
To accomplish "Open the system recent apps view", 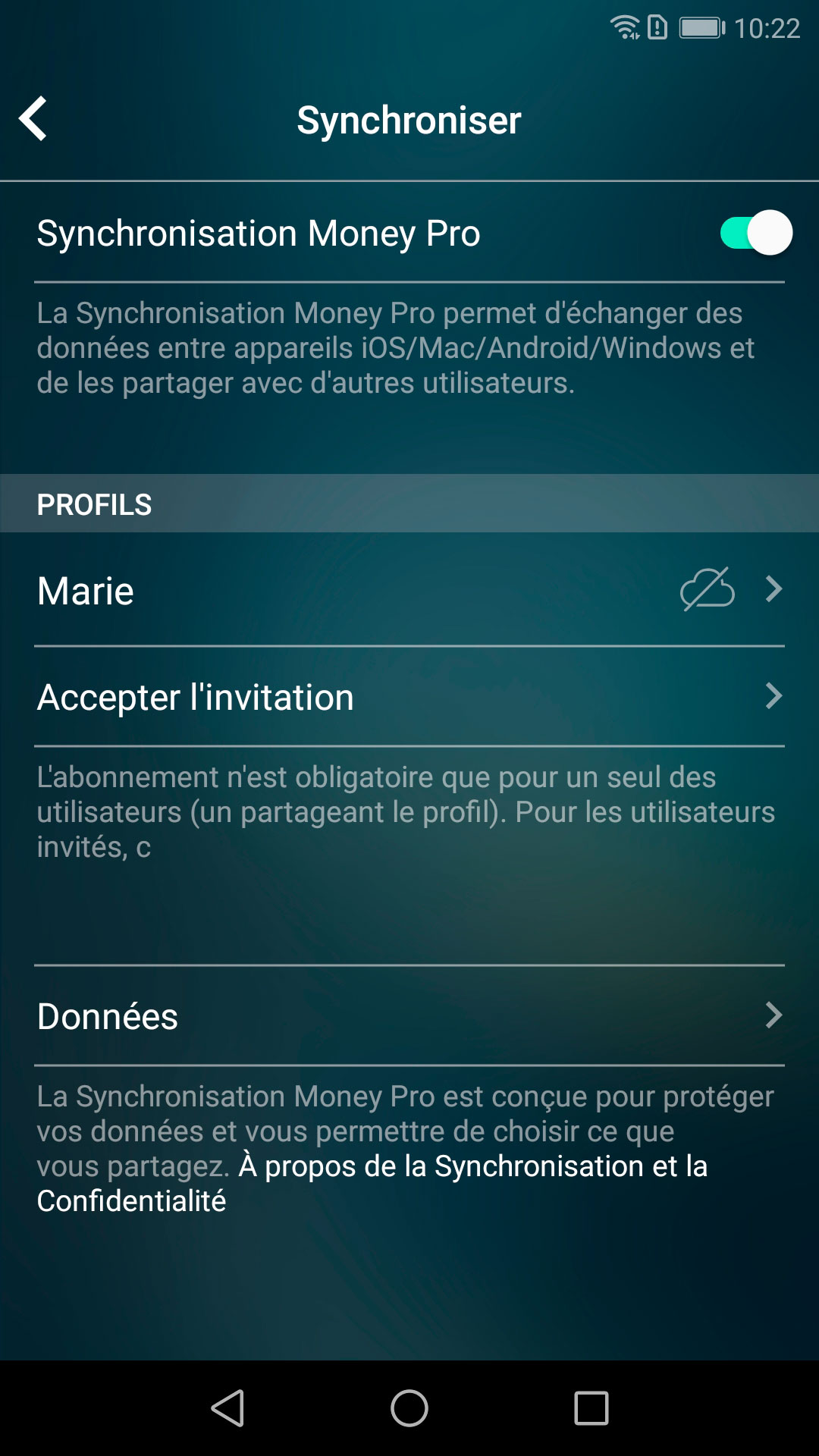I will tap(591, 1408).
